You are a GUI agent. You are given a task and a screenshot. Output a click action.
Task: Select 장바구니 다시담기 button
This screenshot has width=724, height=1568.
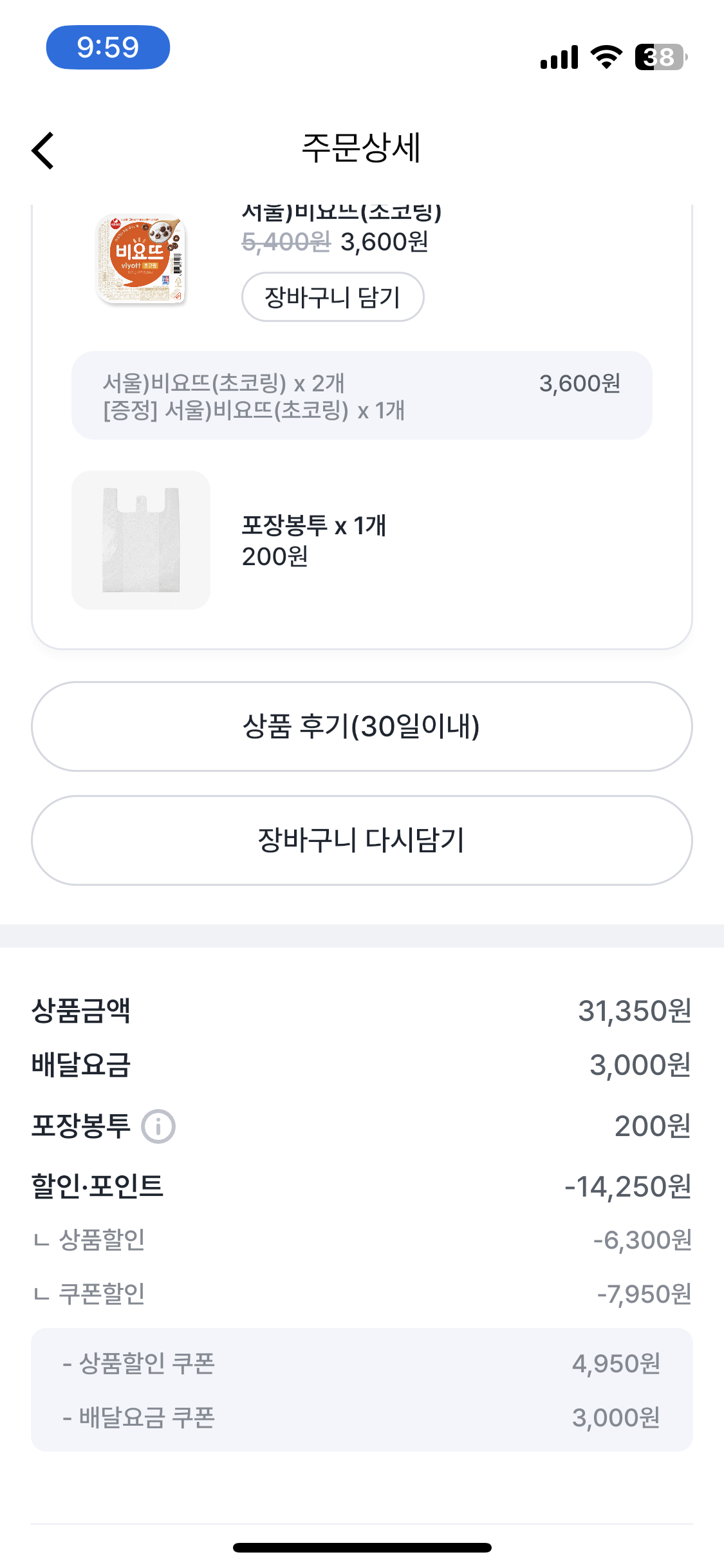tap(362, 840)
